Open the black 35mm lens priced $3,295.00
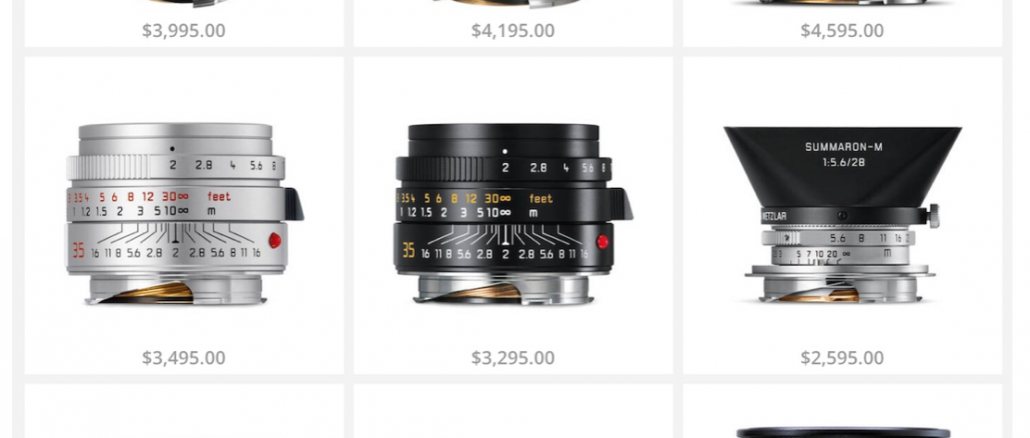This screenshot has height=438, width=1030. pos(512,215)
